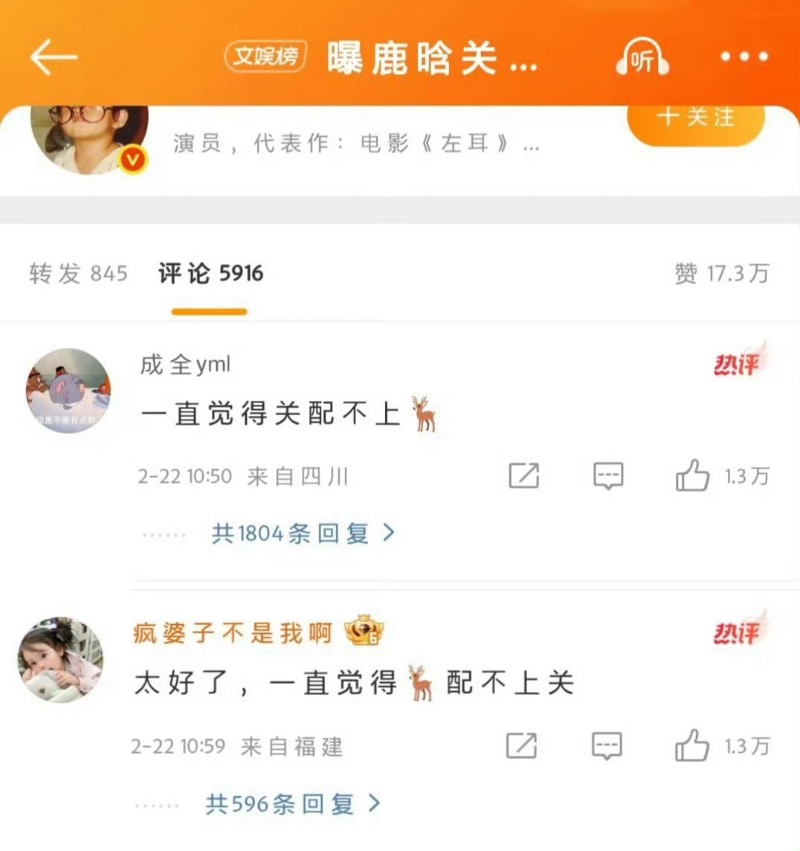The image size is (800, 851).
Task: Expand 共1804条回复 replies
Action: point(304,533)
